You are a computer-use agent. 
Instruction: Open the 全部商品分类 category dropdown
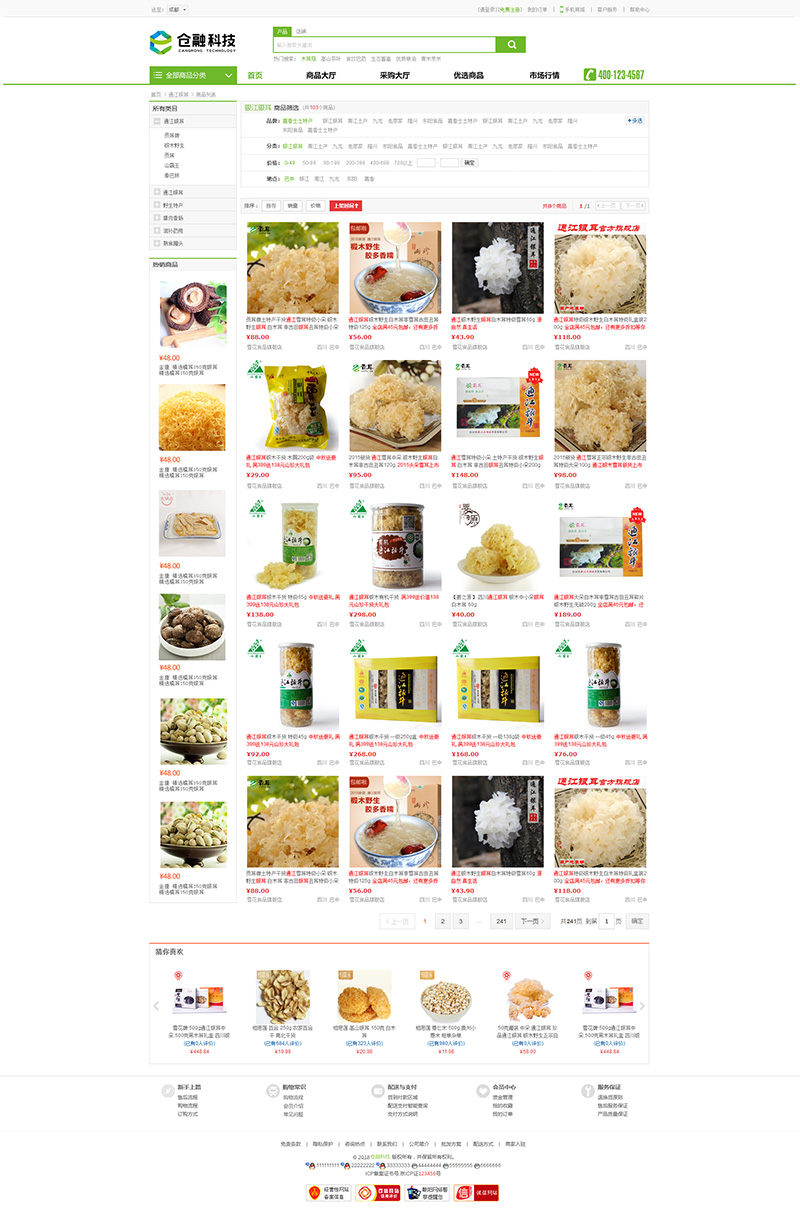click(x=193, y=75)
